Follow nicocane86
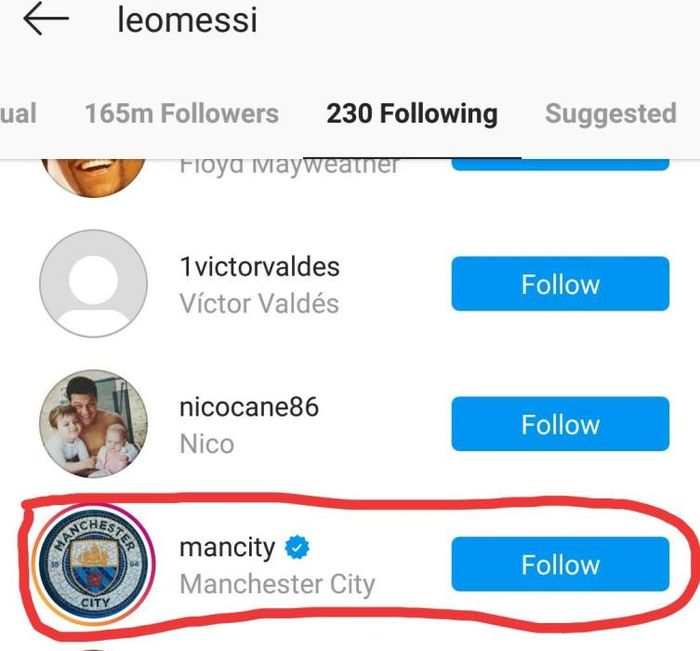 [560, 424]
